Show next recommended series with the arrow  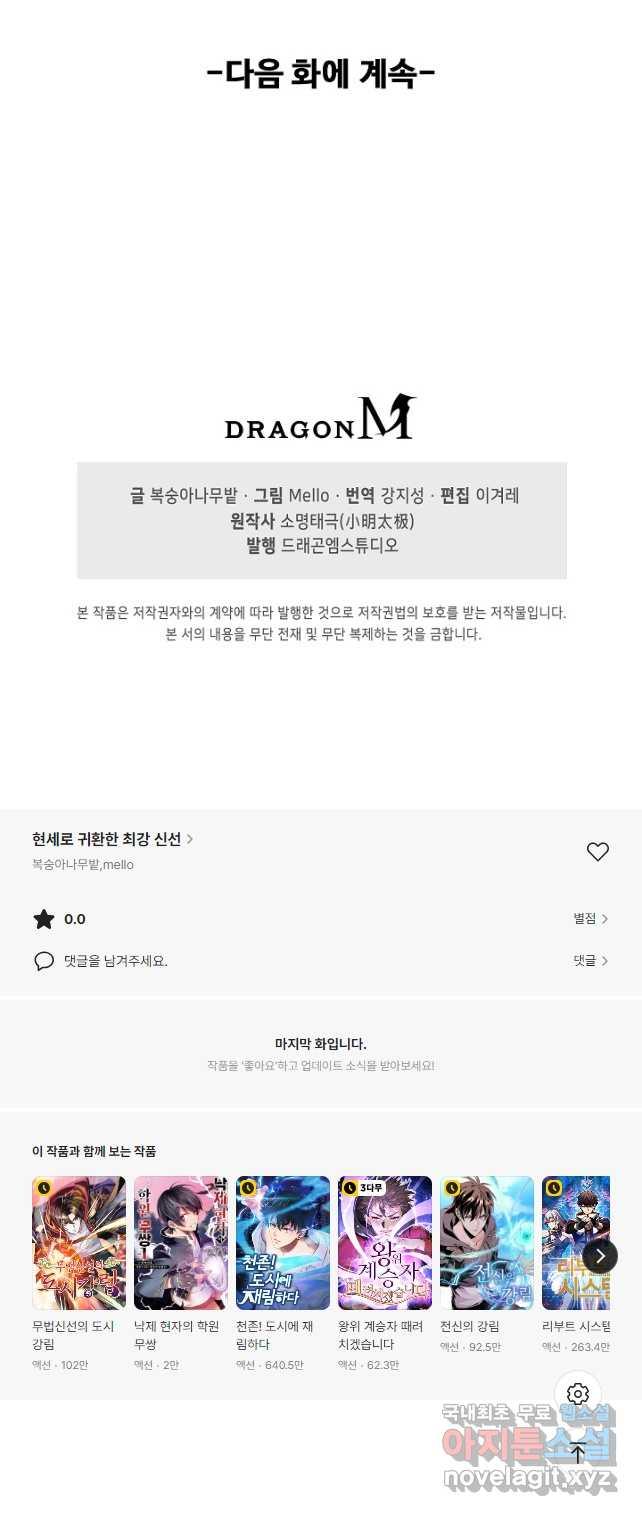600,1256
